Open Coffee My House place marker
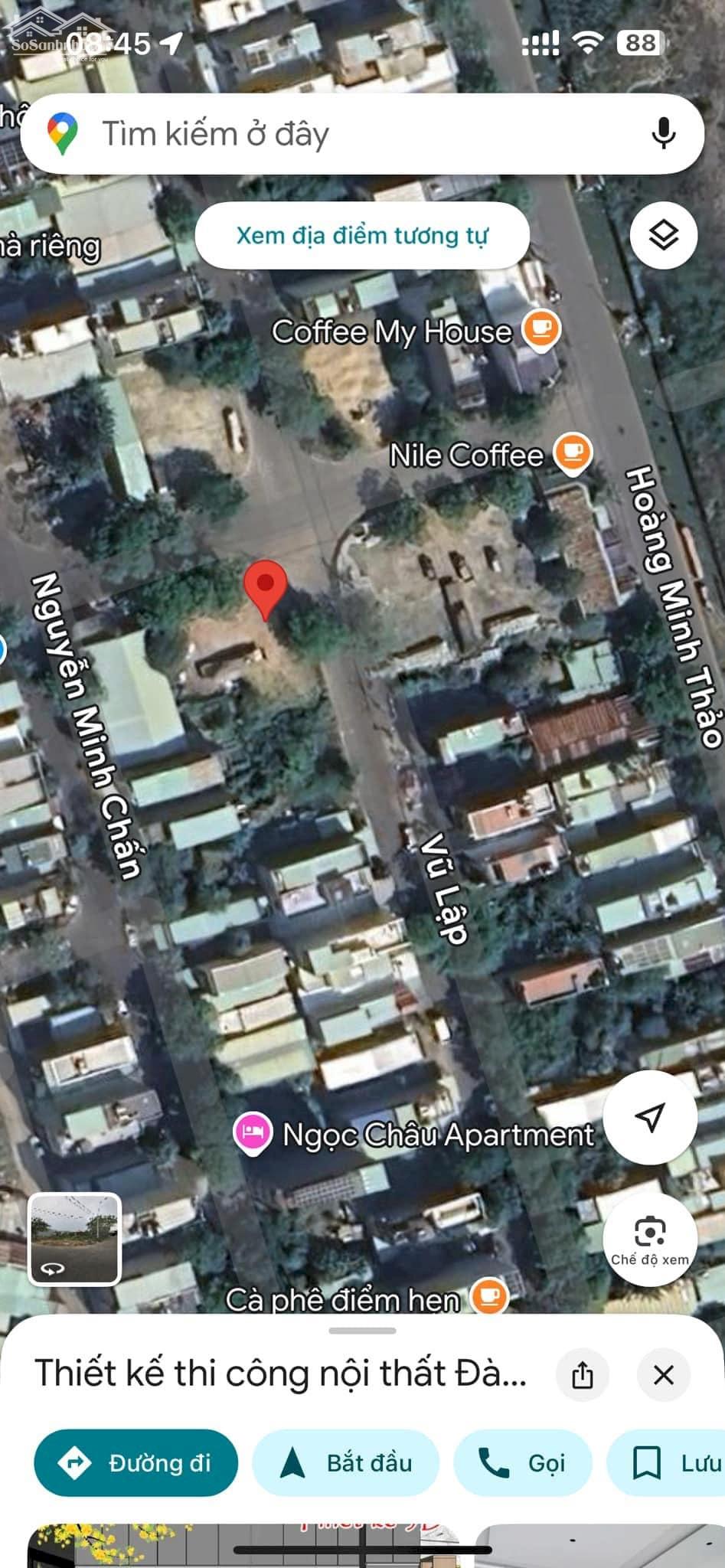This screenshot has width=725, height=1568. (541, 330)
